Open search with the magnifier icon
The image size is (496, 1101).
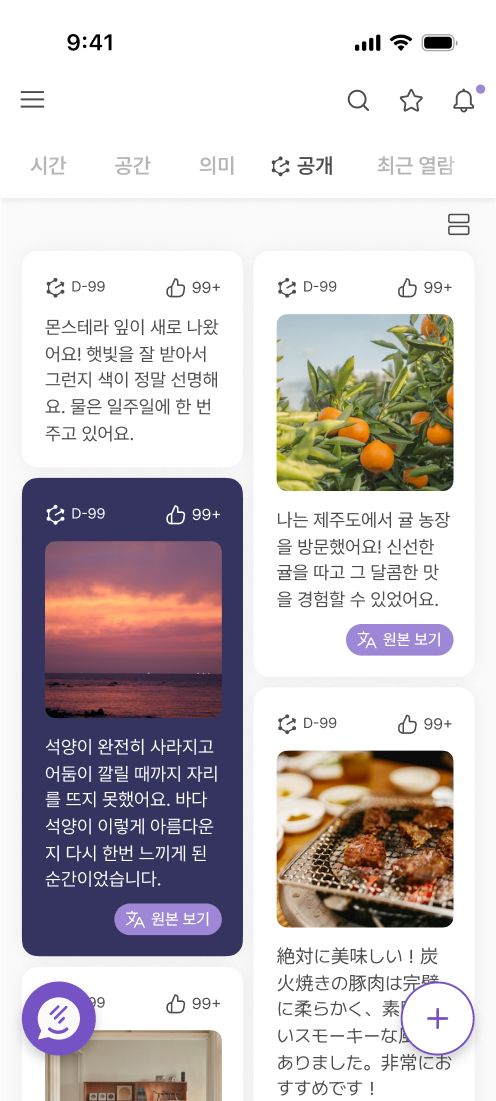click(358, 101)
